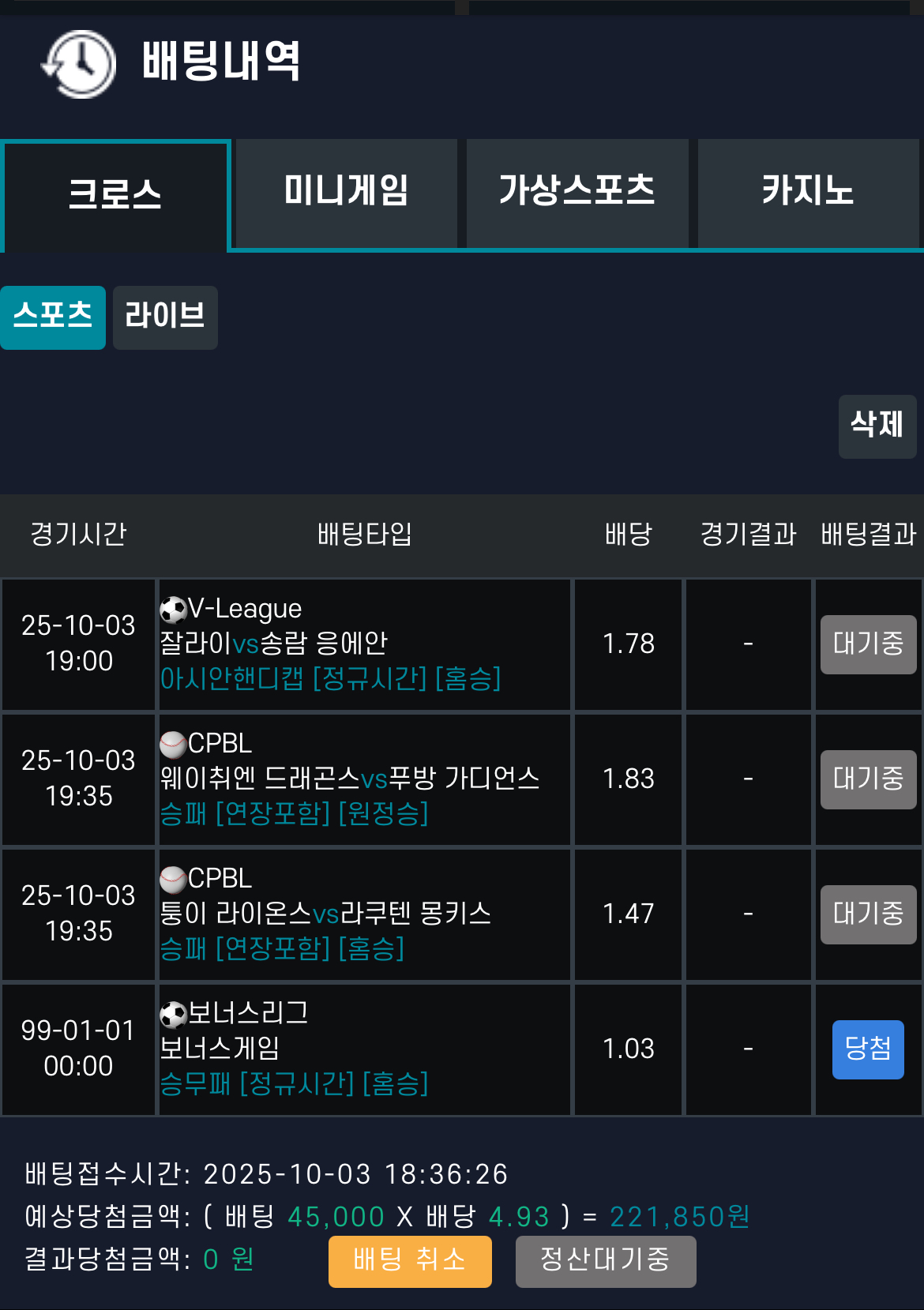The width and height of the screenshot is (924, 1310).
Task: Click the 대기중 status badge for V-League
Action: (868, 644)
